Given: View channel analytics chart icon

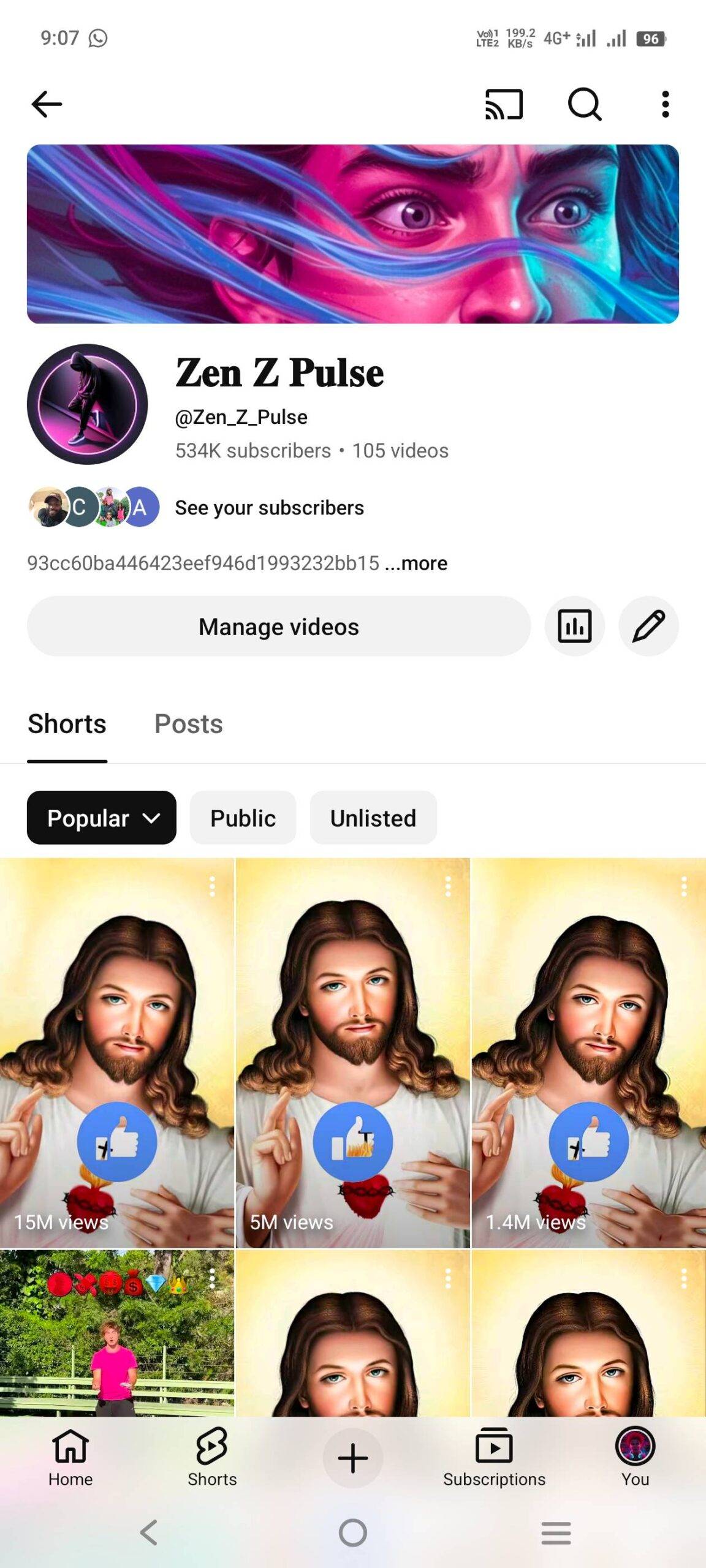Looking at the screenshot, I should pyautogui.click(x=575, y=627).
